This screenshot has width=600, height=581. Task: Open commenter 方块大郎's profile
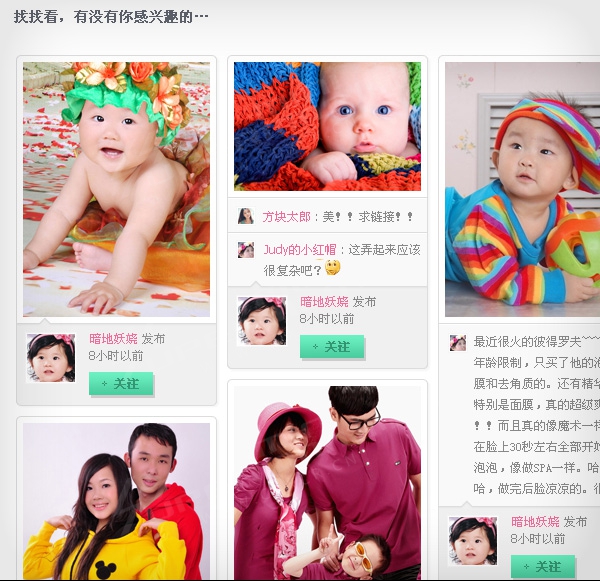(286, 217)
